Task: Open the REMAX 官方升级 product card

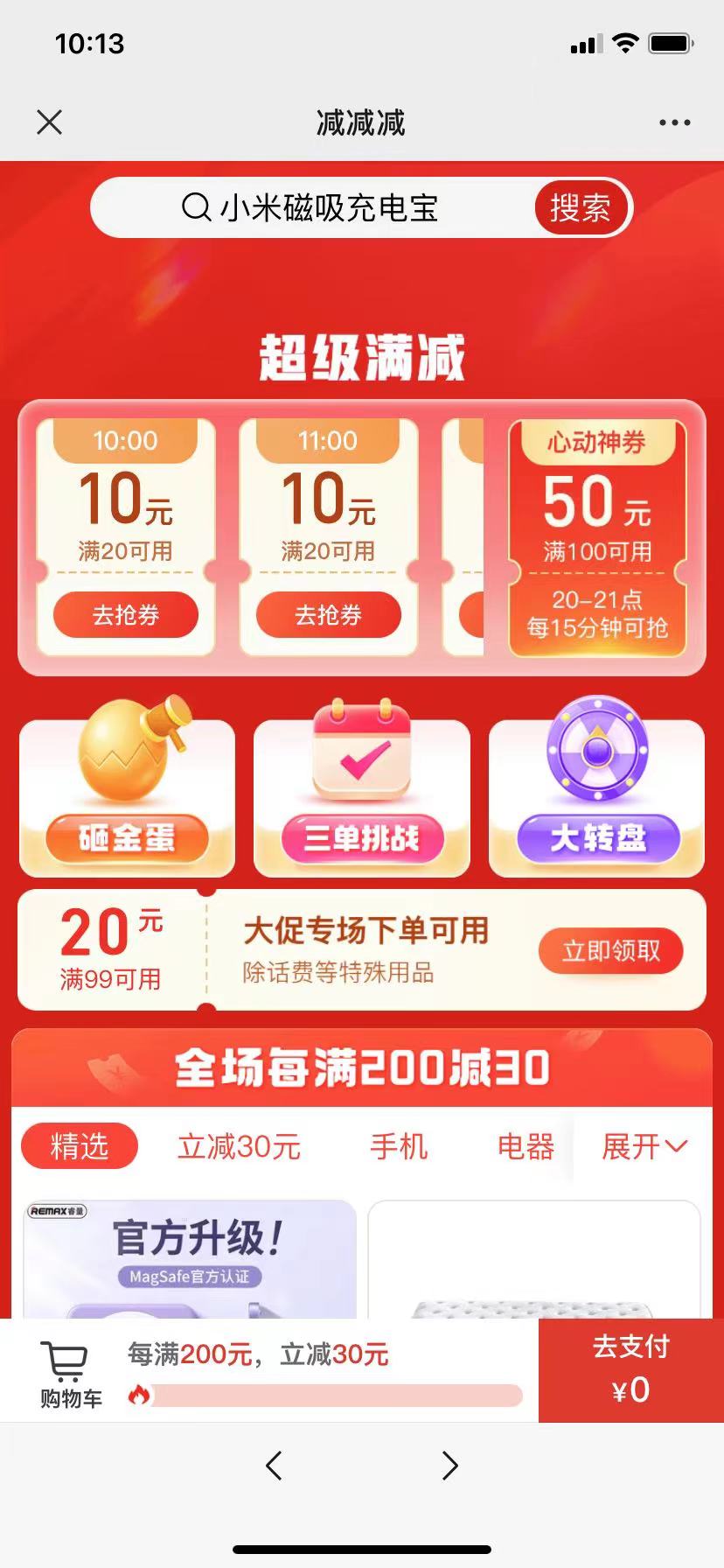Action: (190, 1260)
